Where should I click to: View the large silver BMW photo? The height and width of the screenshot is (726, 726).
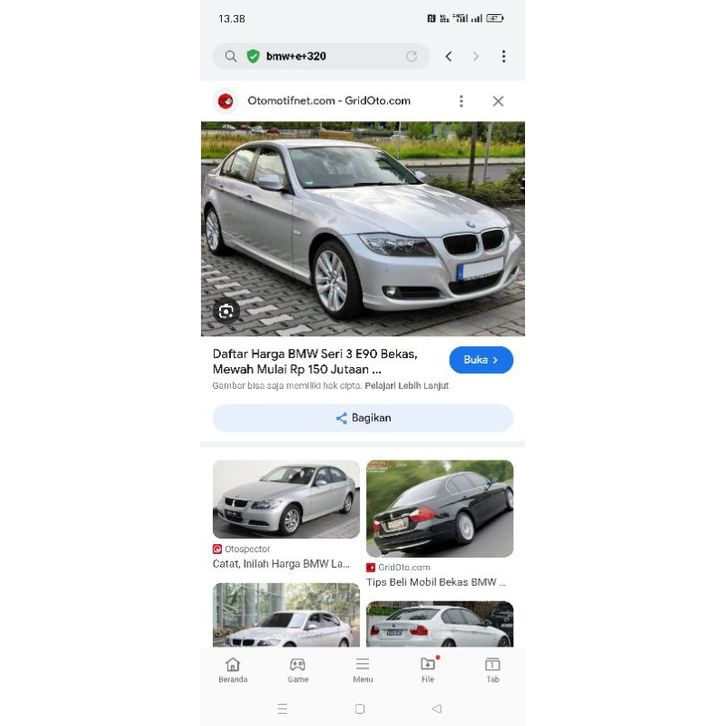(363, 228)
